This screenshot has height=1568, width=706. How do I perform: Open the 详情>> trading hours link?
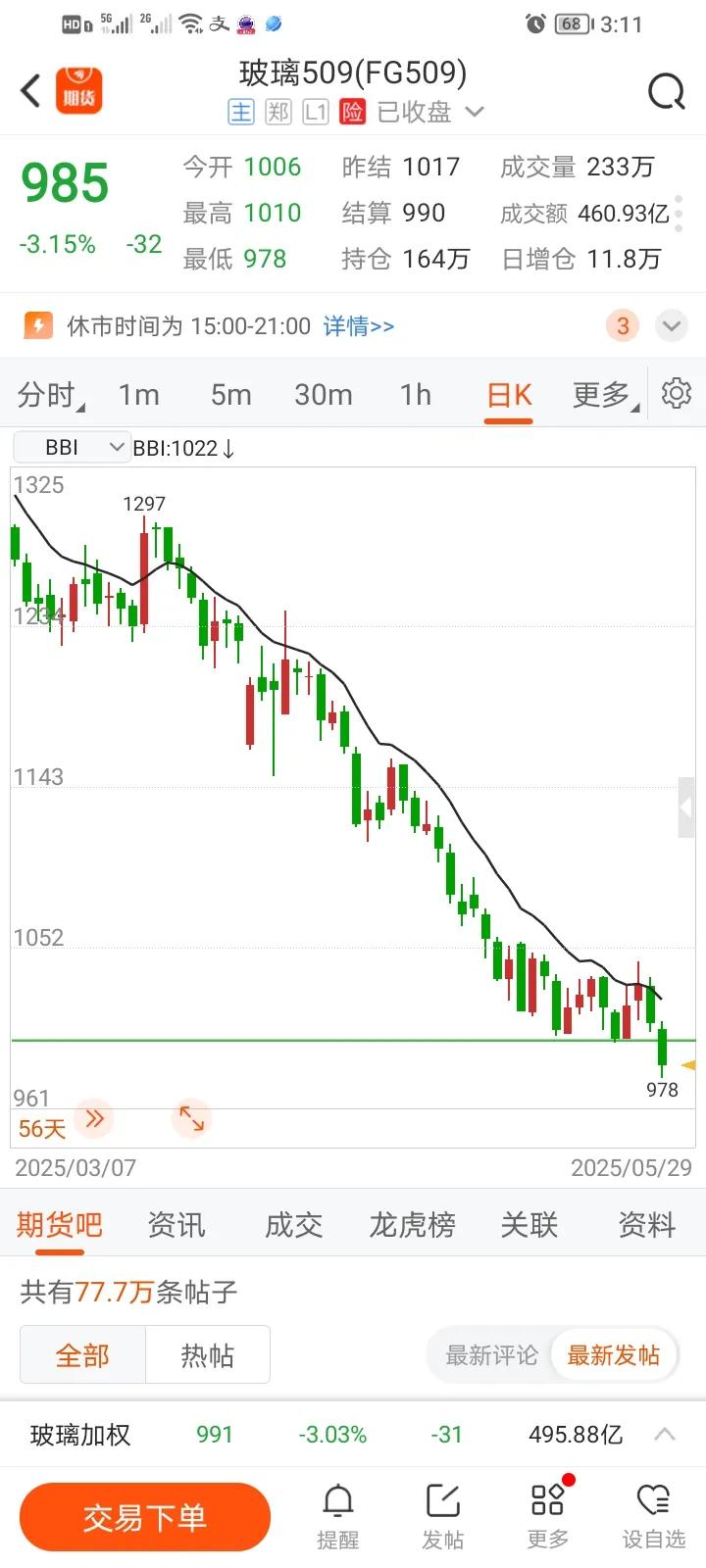pos(359,326)
